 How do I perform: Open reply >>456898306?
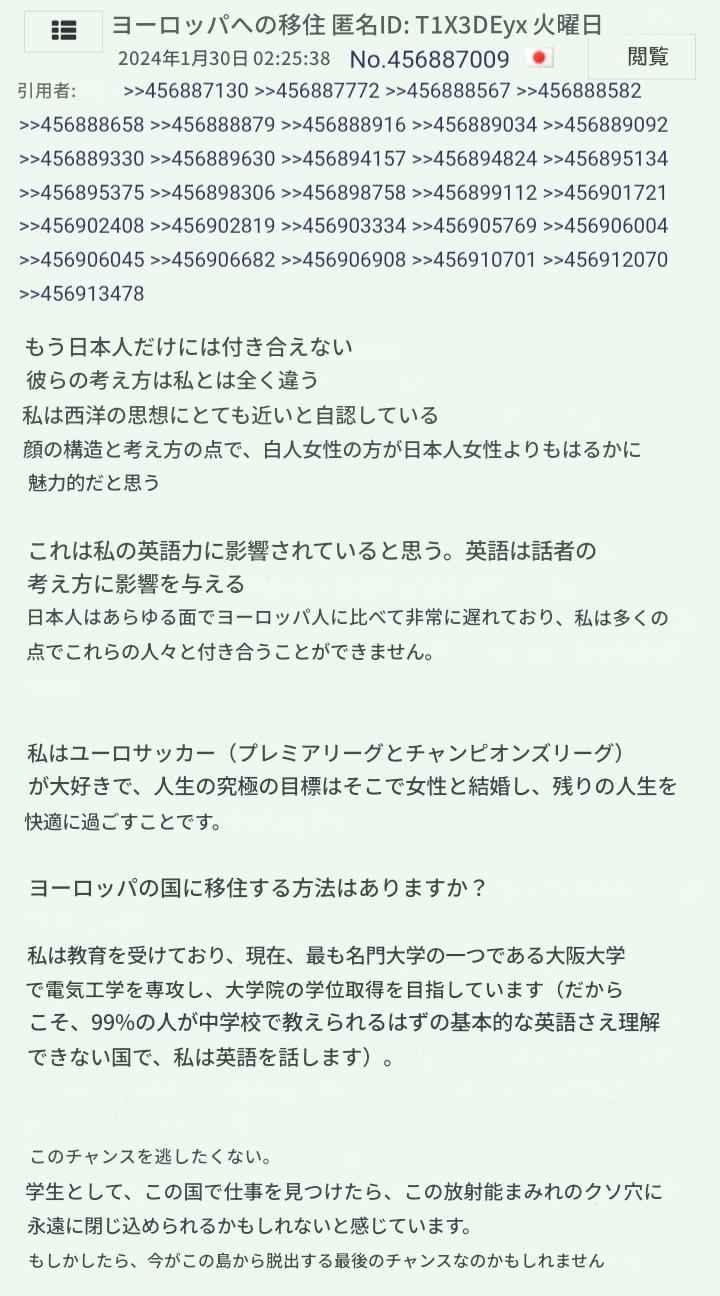212,192
